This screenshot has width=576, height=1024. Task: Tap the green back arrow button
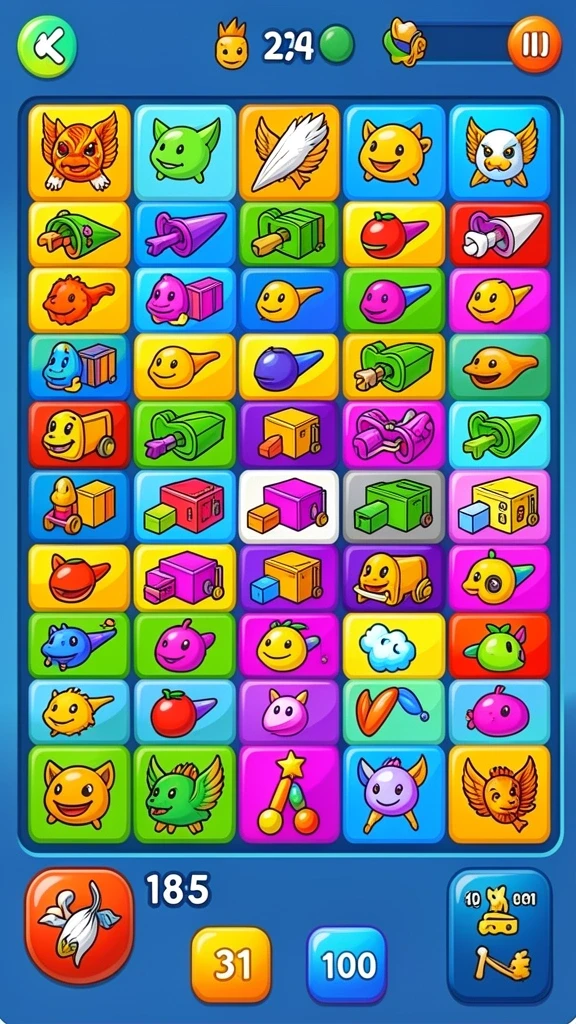pyautogui.click(x=47, y=46)
